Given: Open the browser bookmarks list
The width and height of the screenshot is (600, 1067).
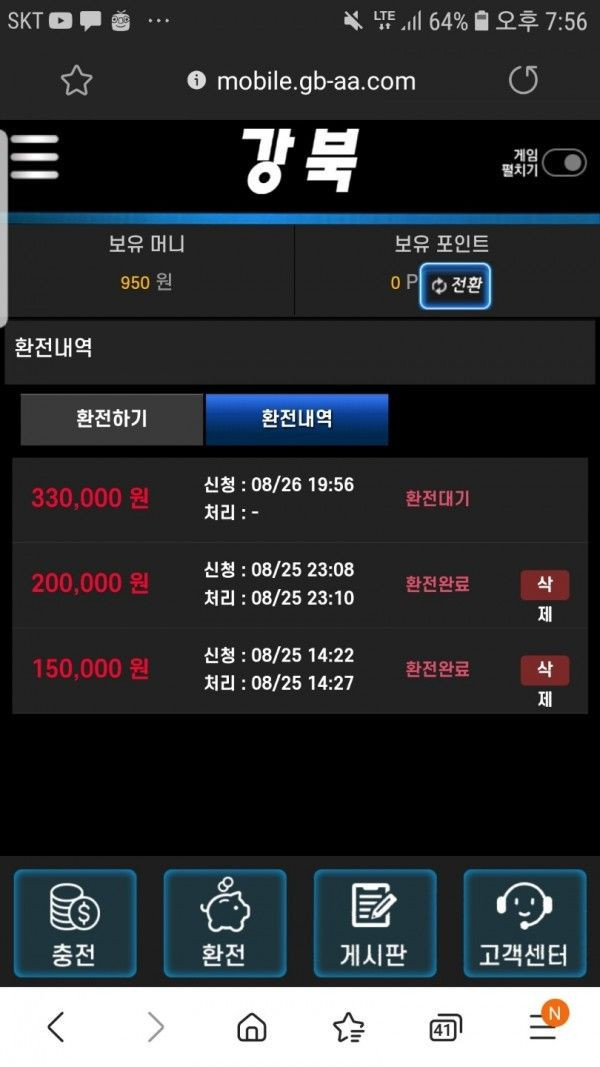Looking at the screenshot, I should tap(348, 1026).
